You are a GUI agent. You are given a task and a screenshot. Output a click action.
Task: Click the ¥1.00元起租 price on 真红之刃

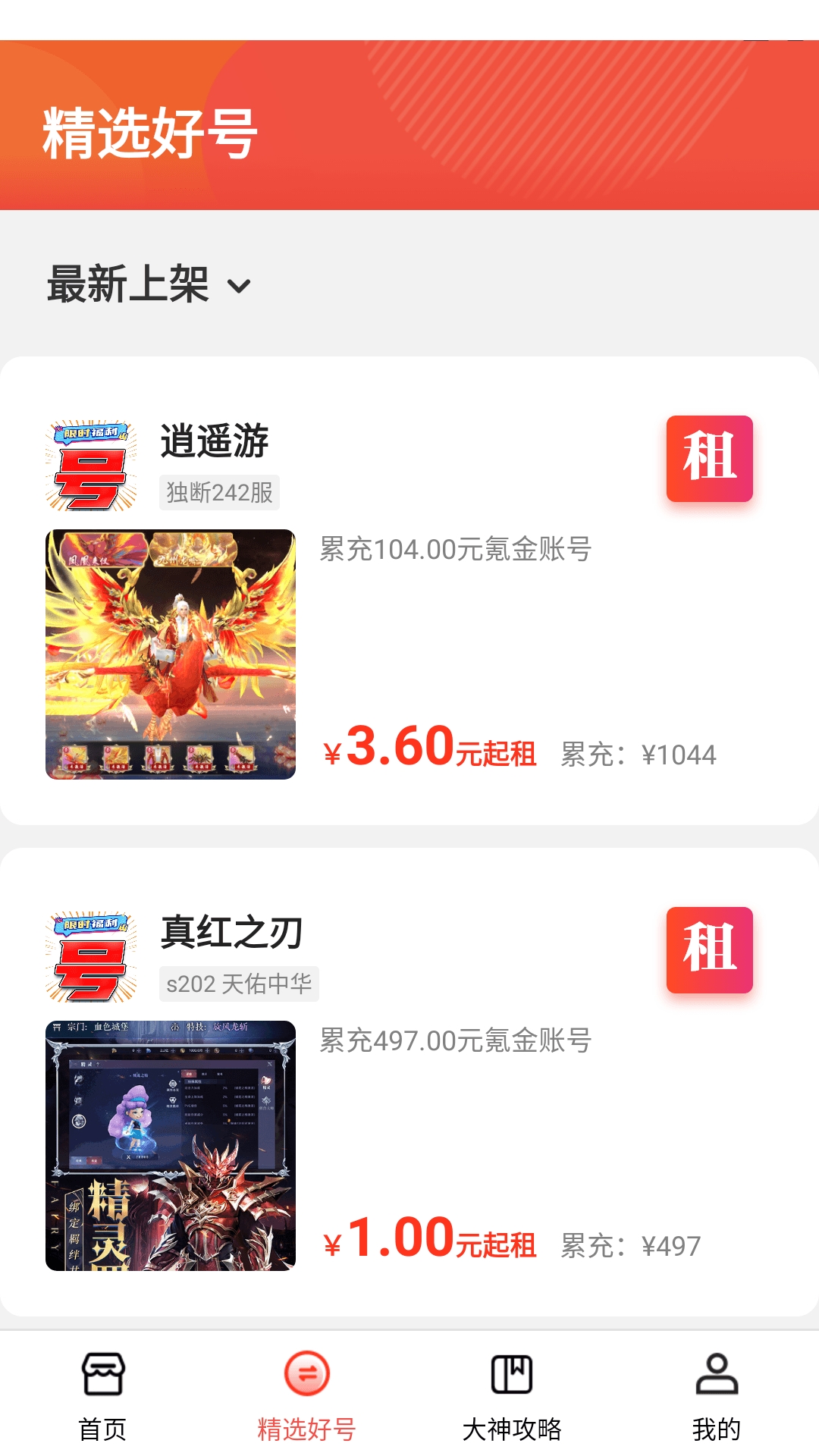[x=428, y=1244]
